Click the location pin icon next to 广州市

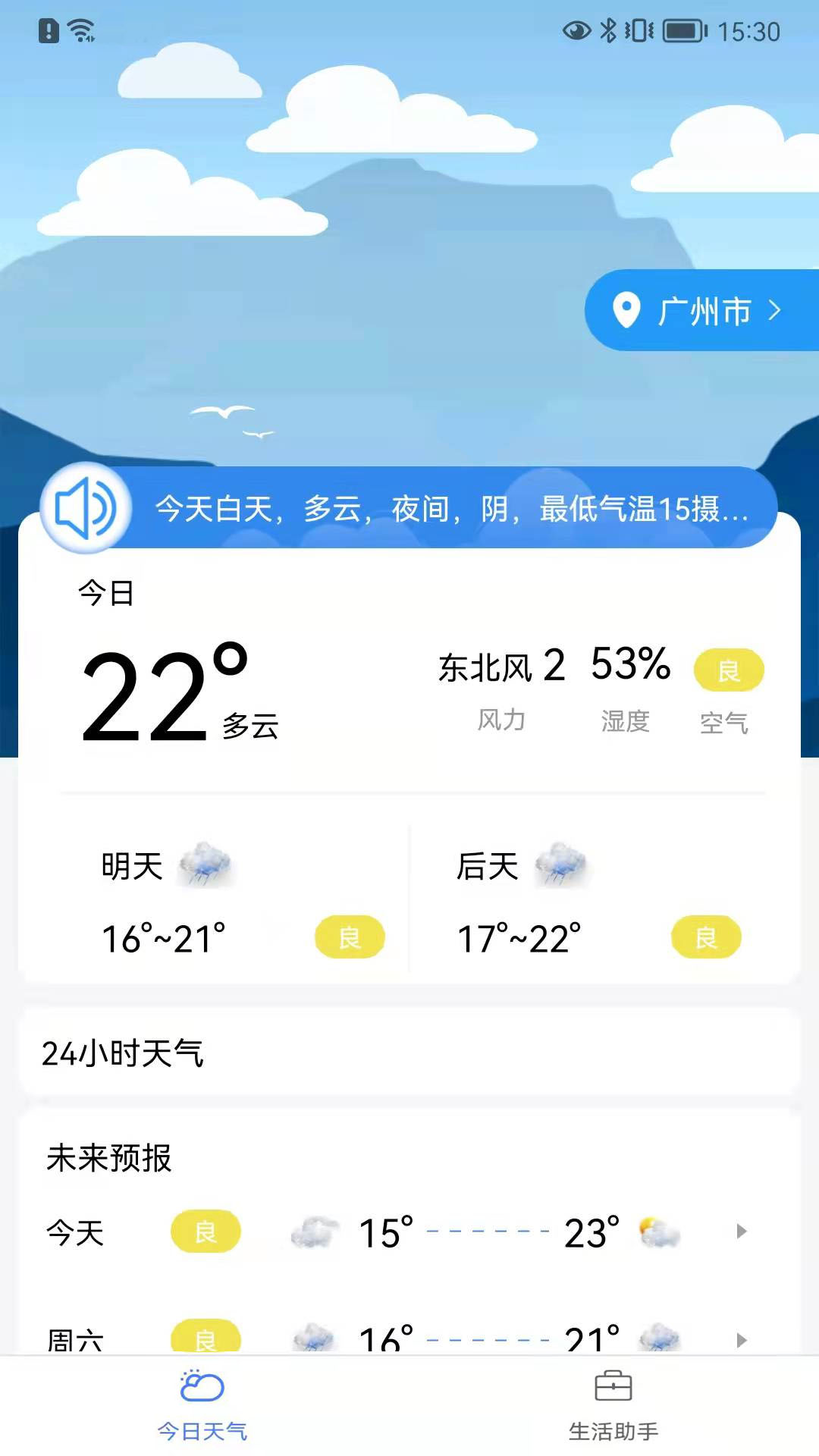click(x=626, y=309)
